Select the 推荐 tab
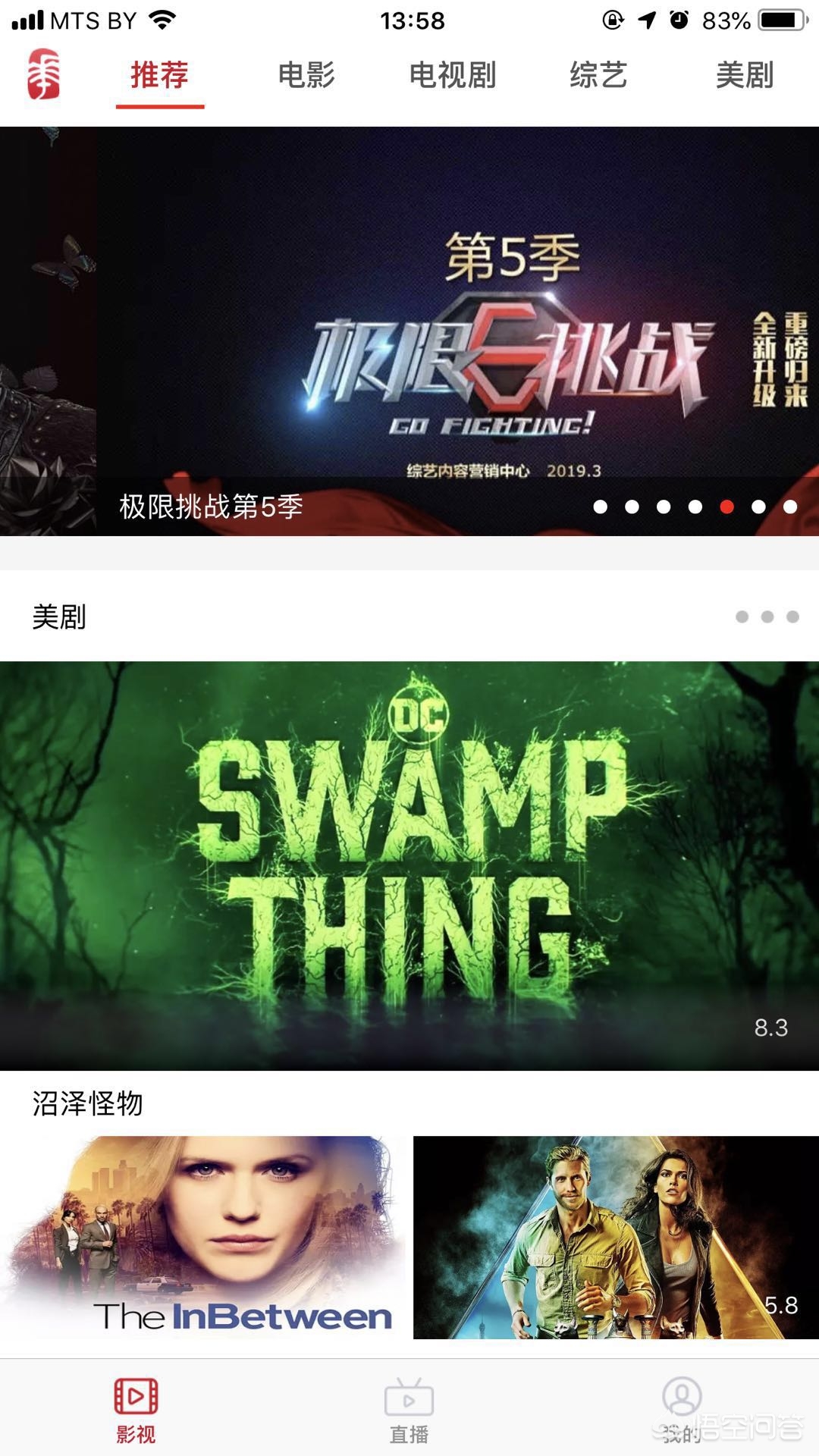819x1456 pixels. click(x=160, y=75)
